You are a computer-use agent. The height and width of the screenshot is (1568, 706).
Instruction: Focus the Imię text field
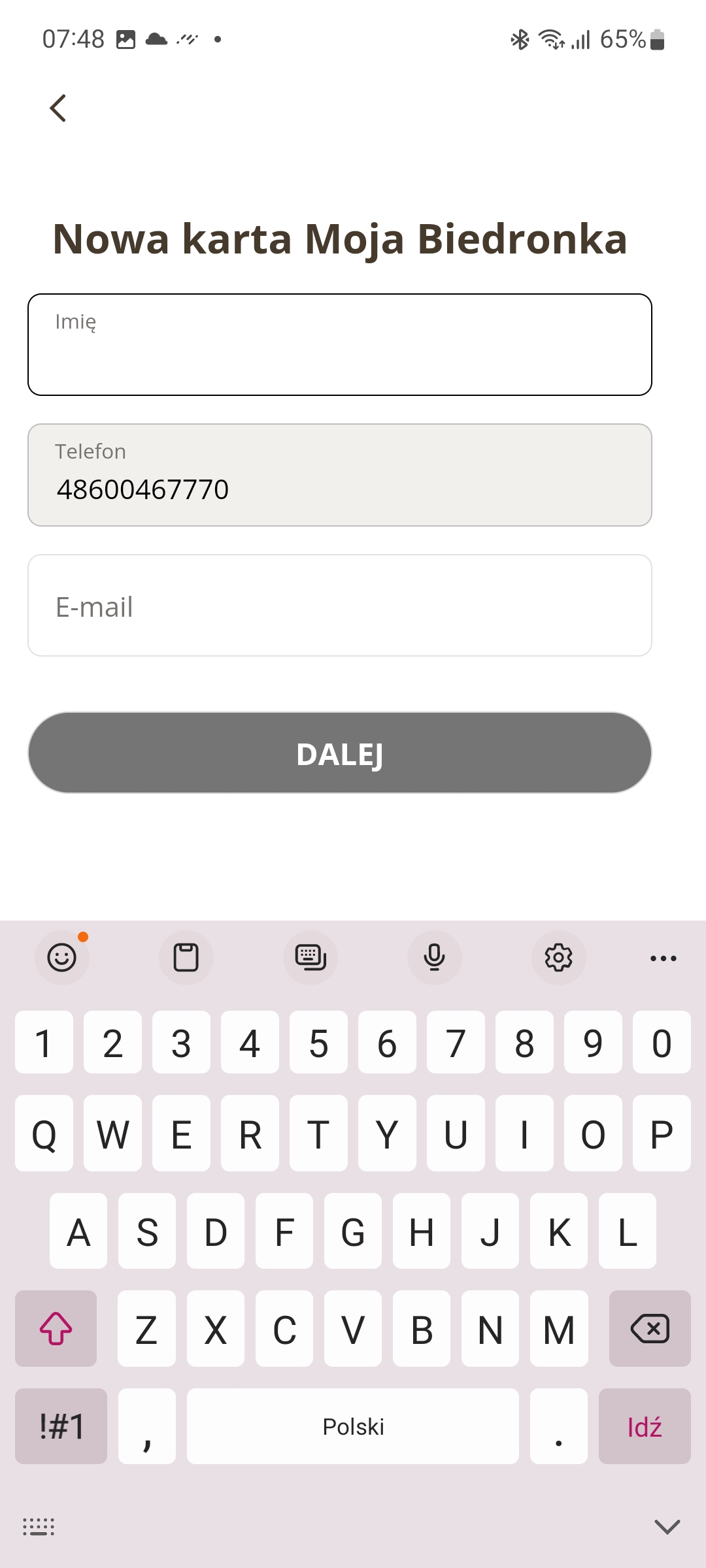pos(340,344)
